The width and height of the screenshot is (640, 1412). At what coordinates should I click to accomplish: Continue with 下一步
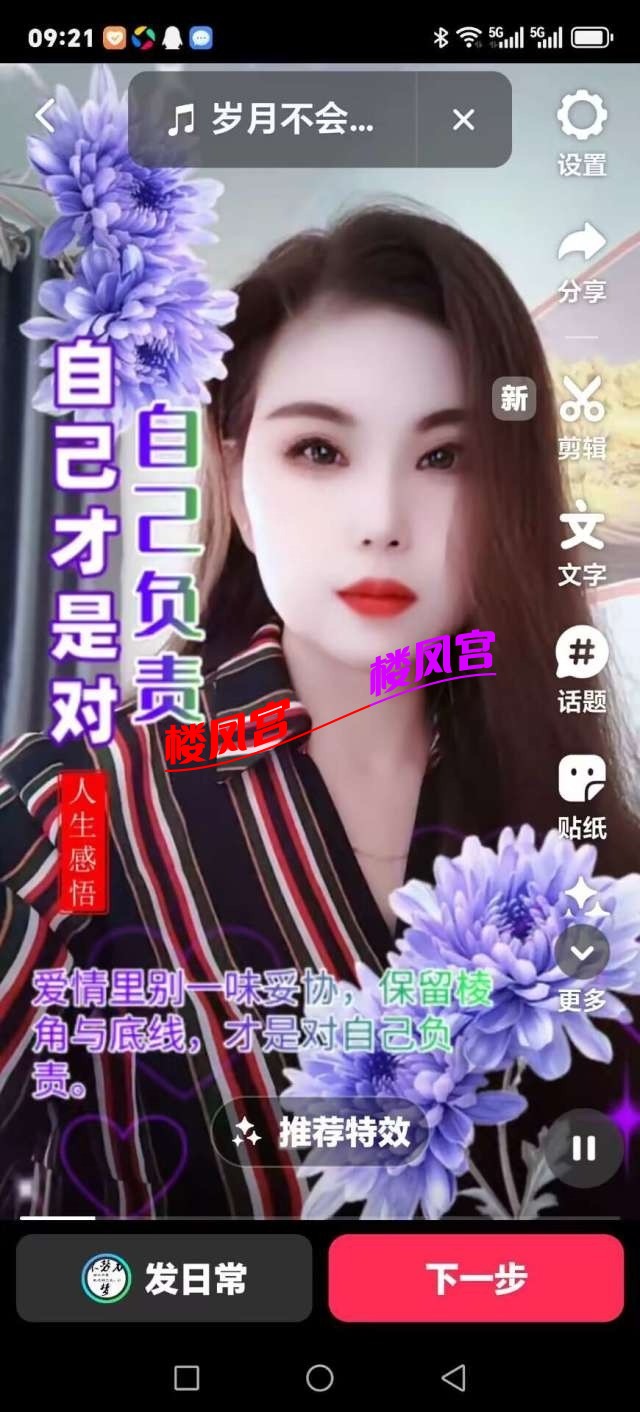click(476, 1278)
